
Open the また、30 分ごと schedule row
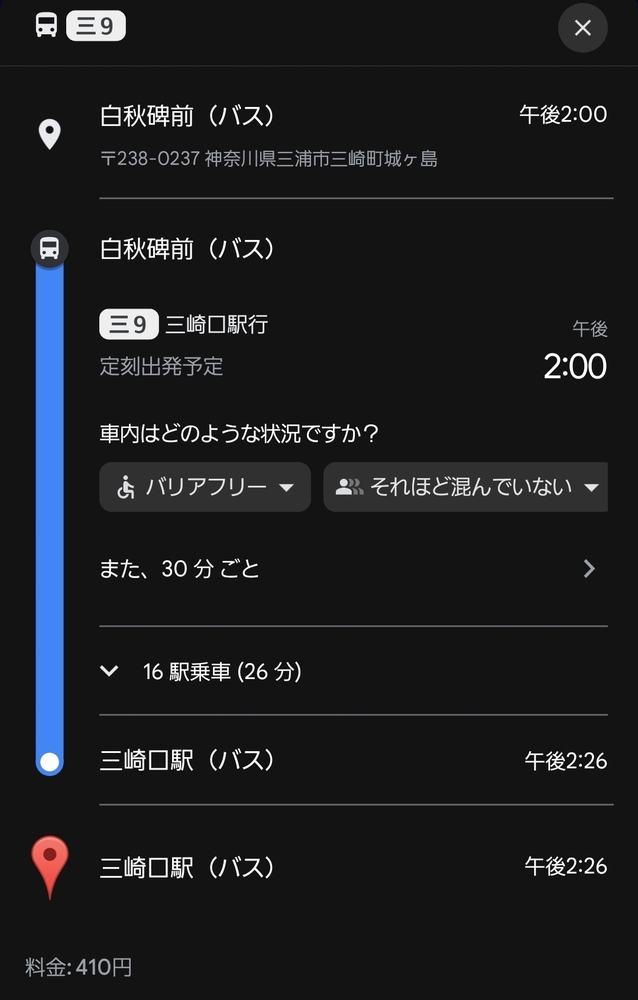[352, 569]
